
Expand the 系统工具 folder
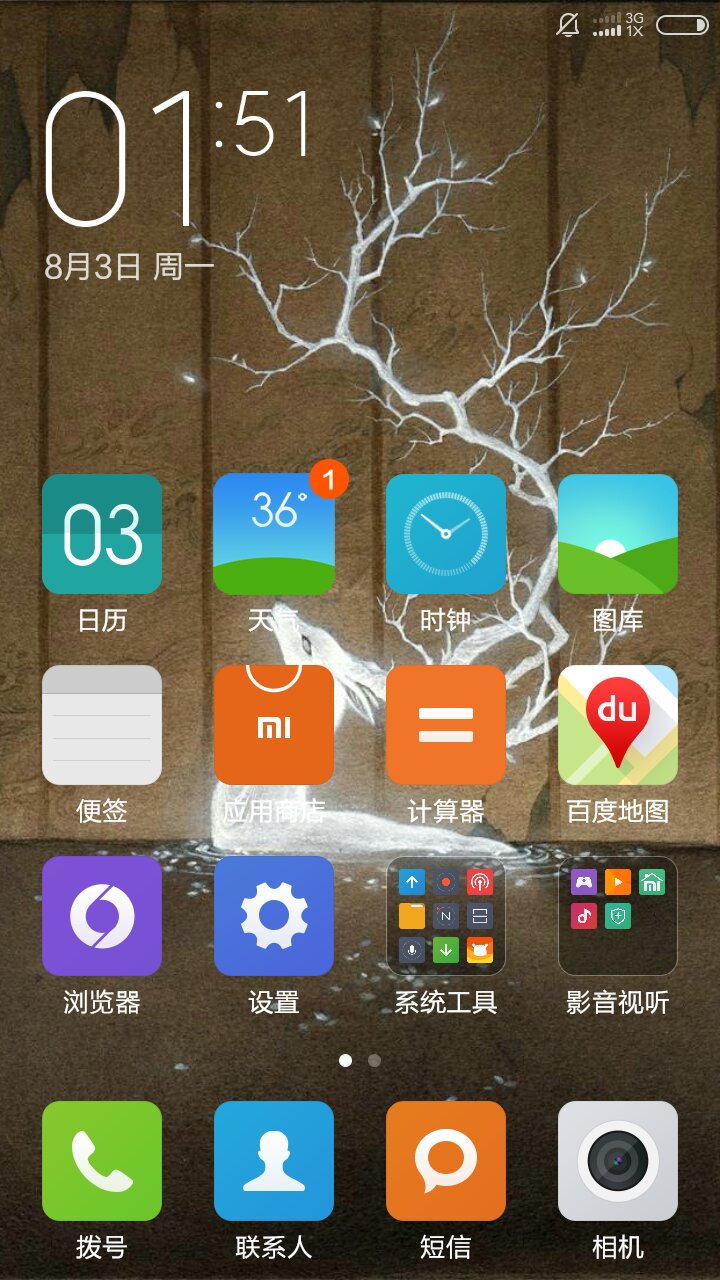(x=446, y=916)
